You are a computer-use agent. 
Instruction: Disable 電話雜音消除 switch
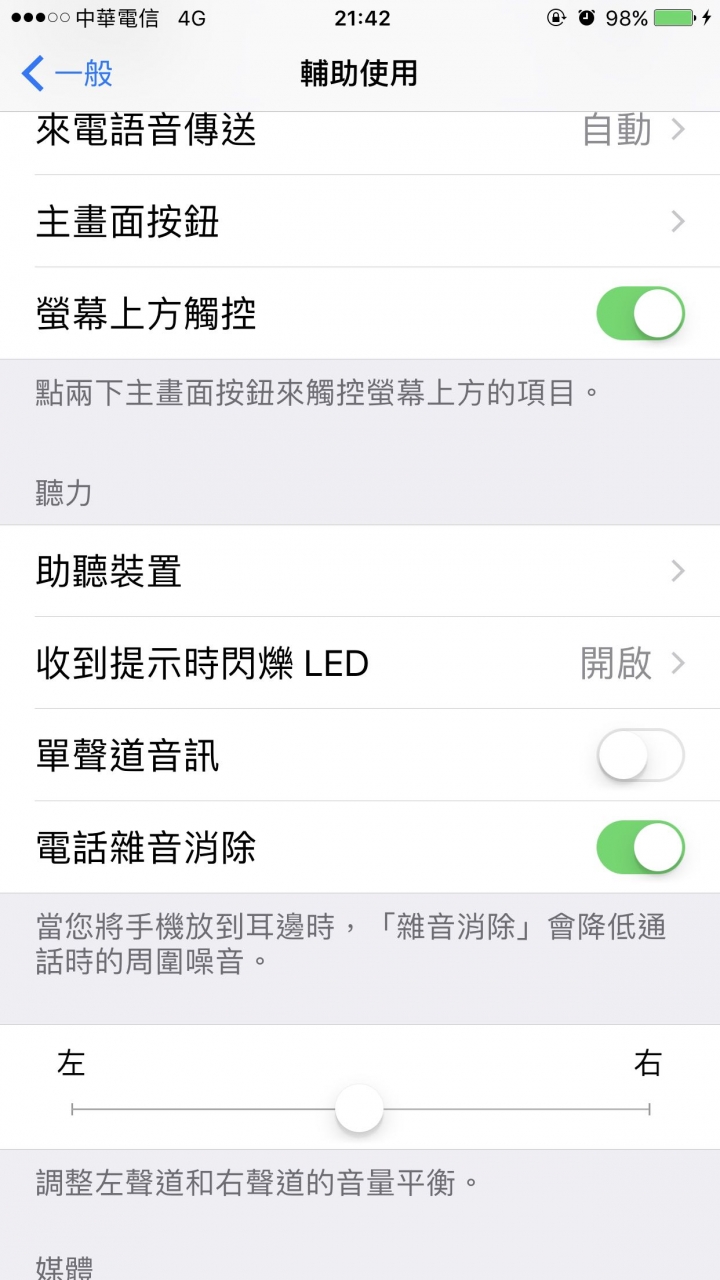pyautogui.click(x=640, y=847)
